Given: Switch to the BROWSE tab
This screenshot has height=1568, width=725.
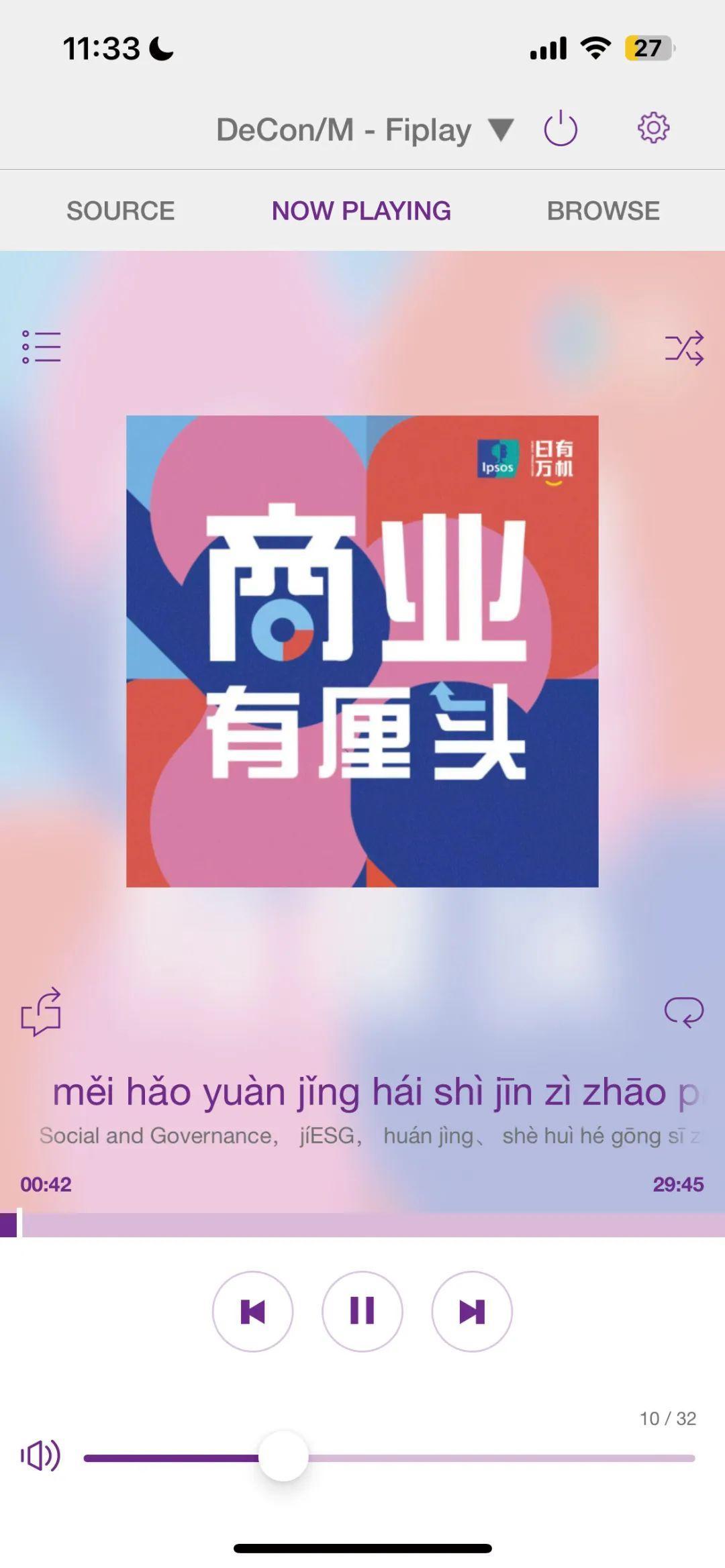Looking at the screenshot, I should [x=603, y=211].
